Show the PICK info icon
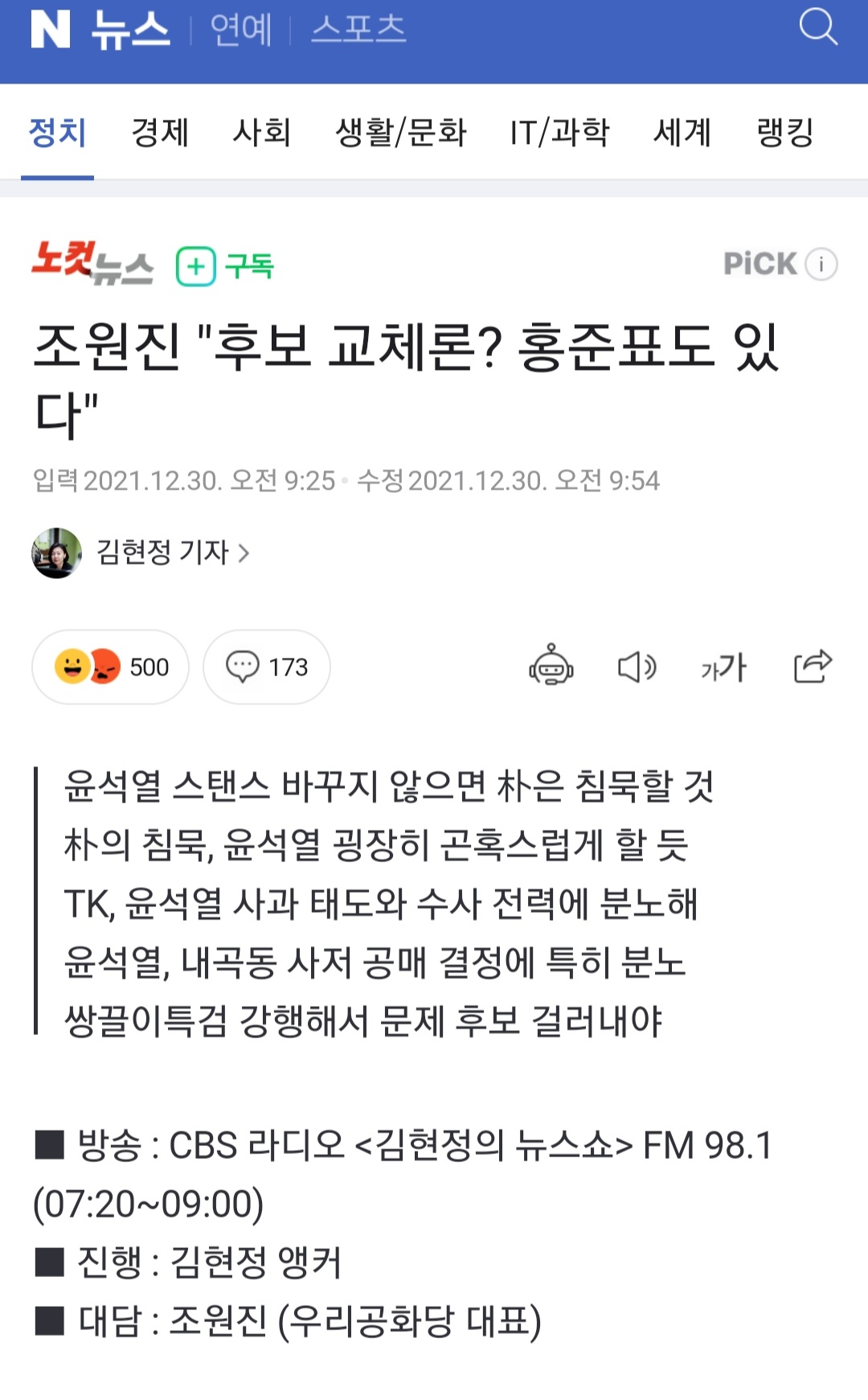This screenshot has height=1400, width=868. pyautogui.click(x=821, y=264)
